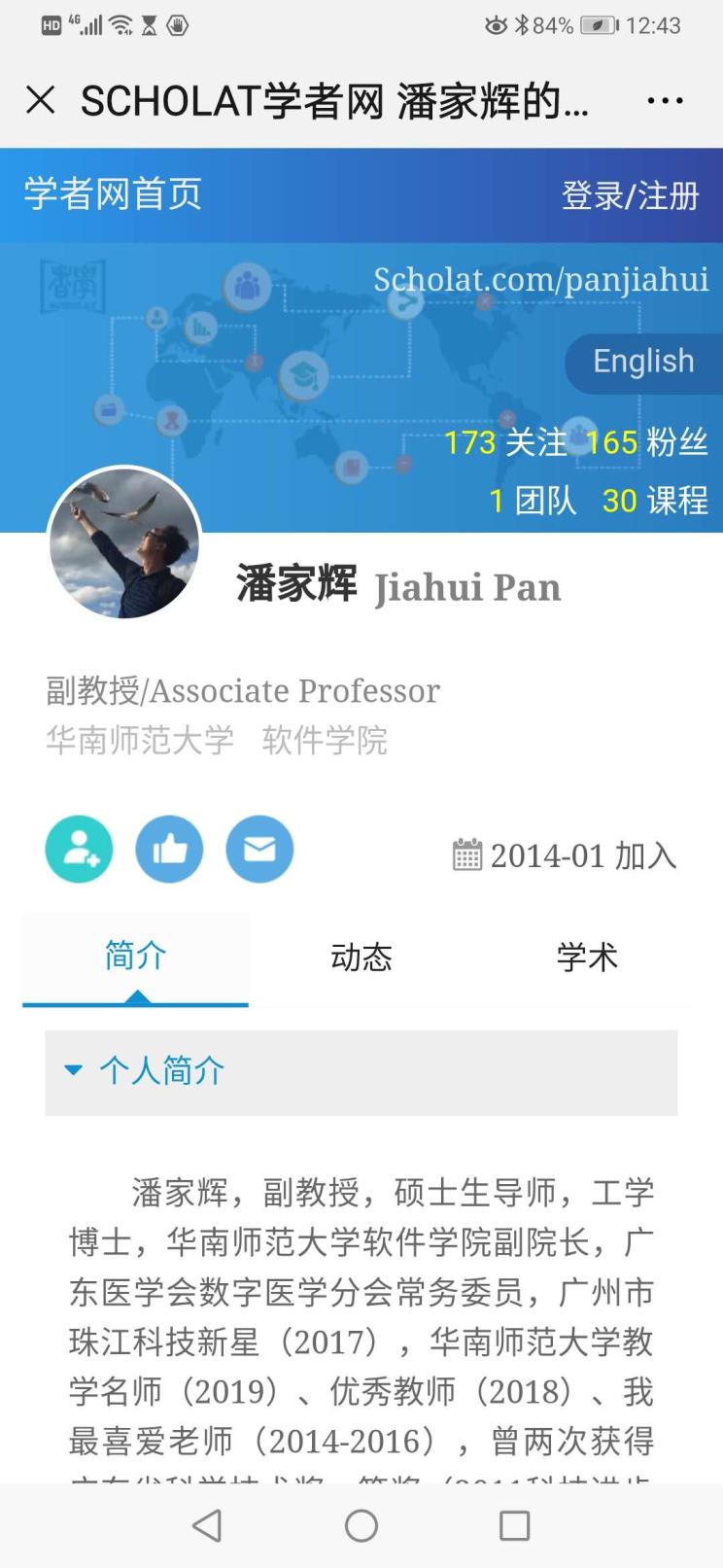Open the 1 团队 team list
The width and height of the screenshot is (723, 1568).
(x=533, y=501)
